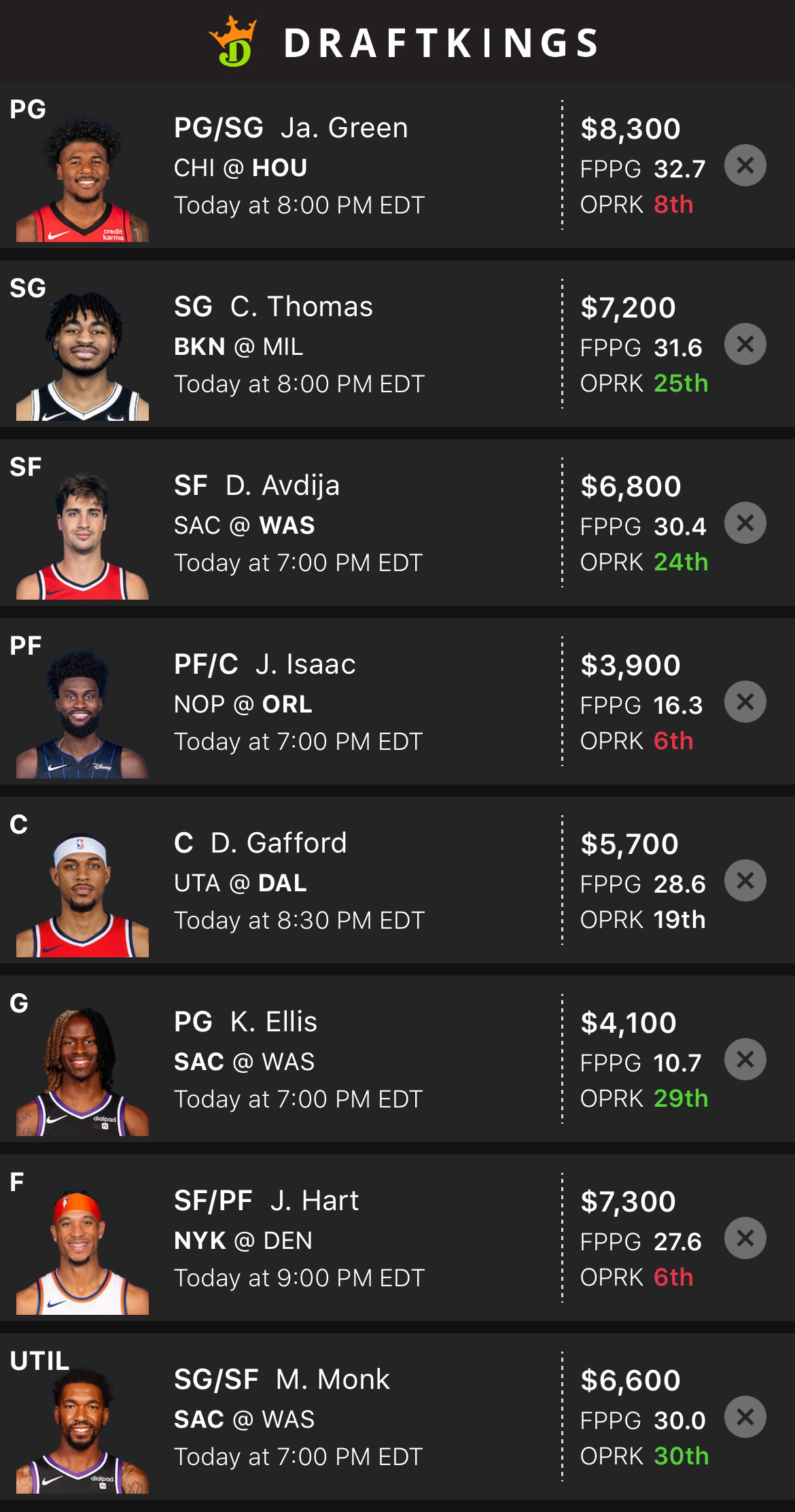Remove D. Gafford from the C slot
Screen dimensions: 795x1512
tap(745, 880)
